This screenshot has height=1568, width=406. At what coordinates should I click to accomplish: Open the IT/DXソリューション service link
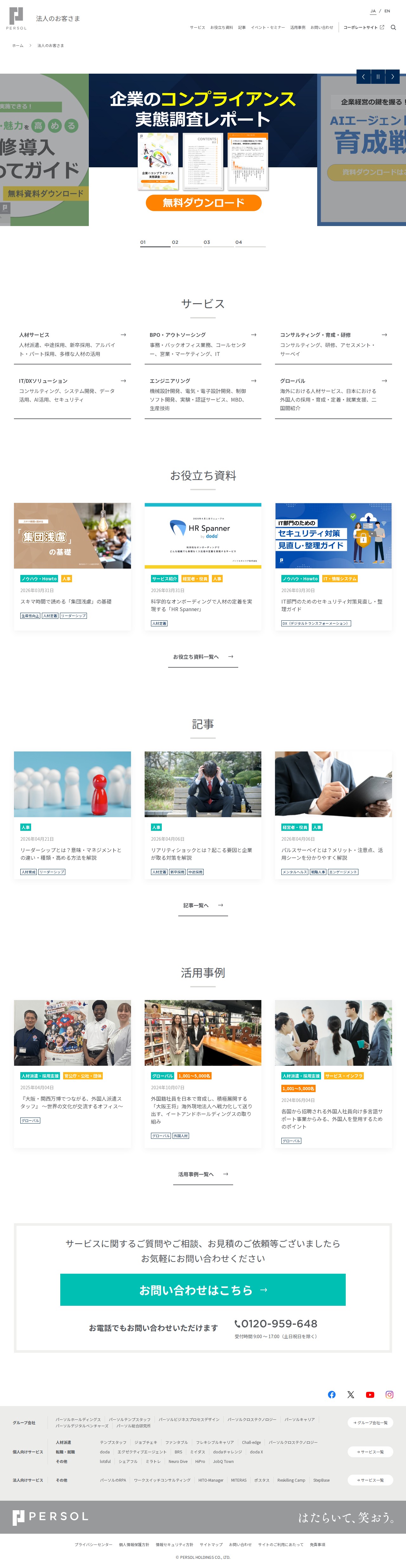(72, 390)
